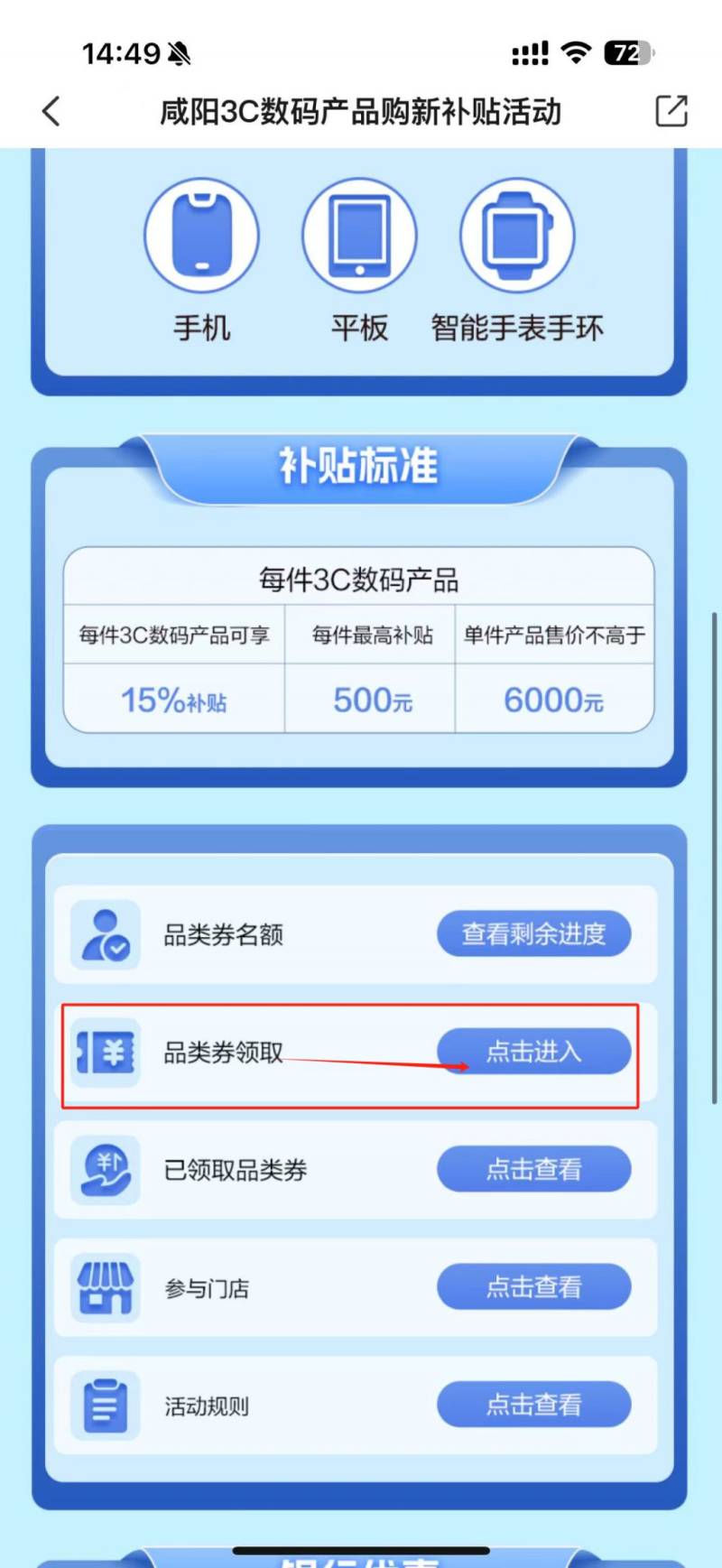Open 点击查看 for 已领取品类券
The image size is (722, 1568).
[x=533, y=1170]
